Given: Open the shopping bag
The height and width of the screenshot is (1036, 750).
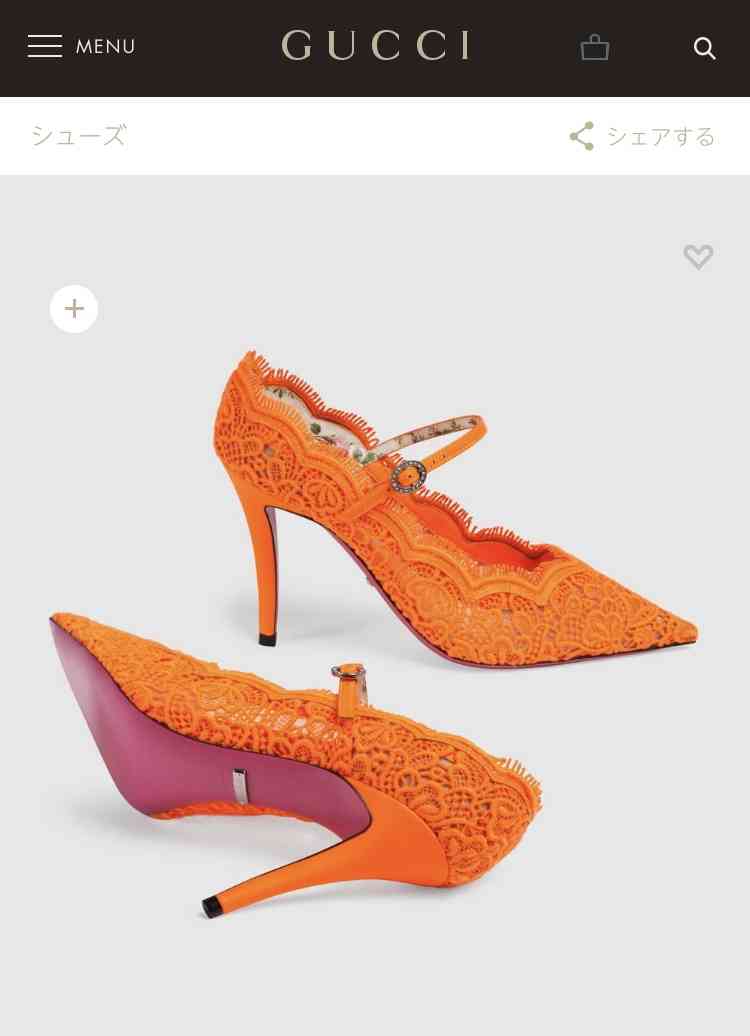Looking at the screenshot, I should click(x=595, y=47).
